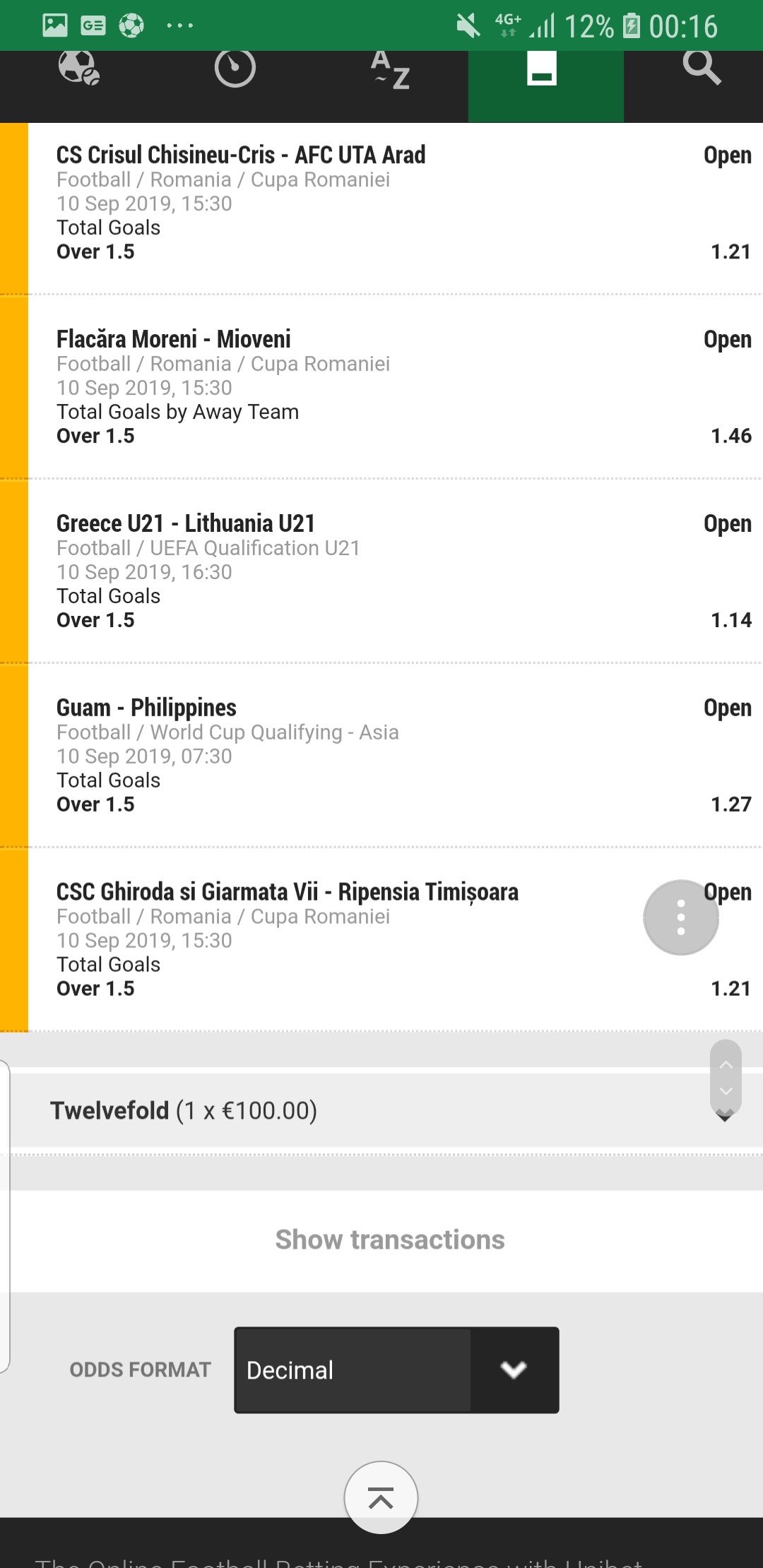
Task: Open the search magnifier
Action: [x=701, y=69]
